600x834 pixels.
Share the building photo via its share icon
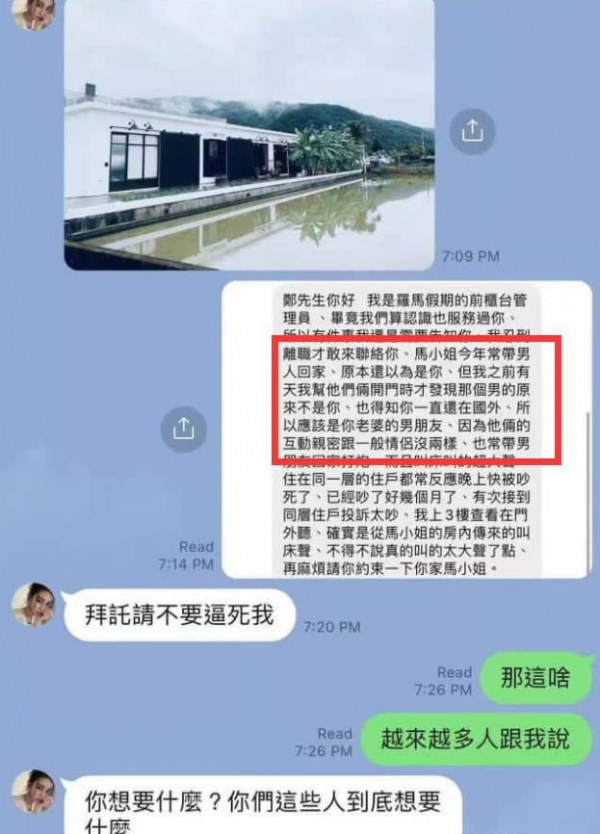point(472,131)
